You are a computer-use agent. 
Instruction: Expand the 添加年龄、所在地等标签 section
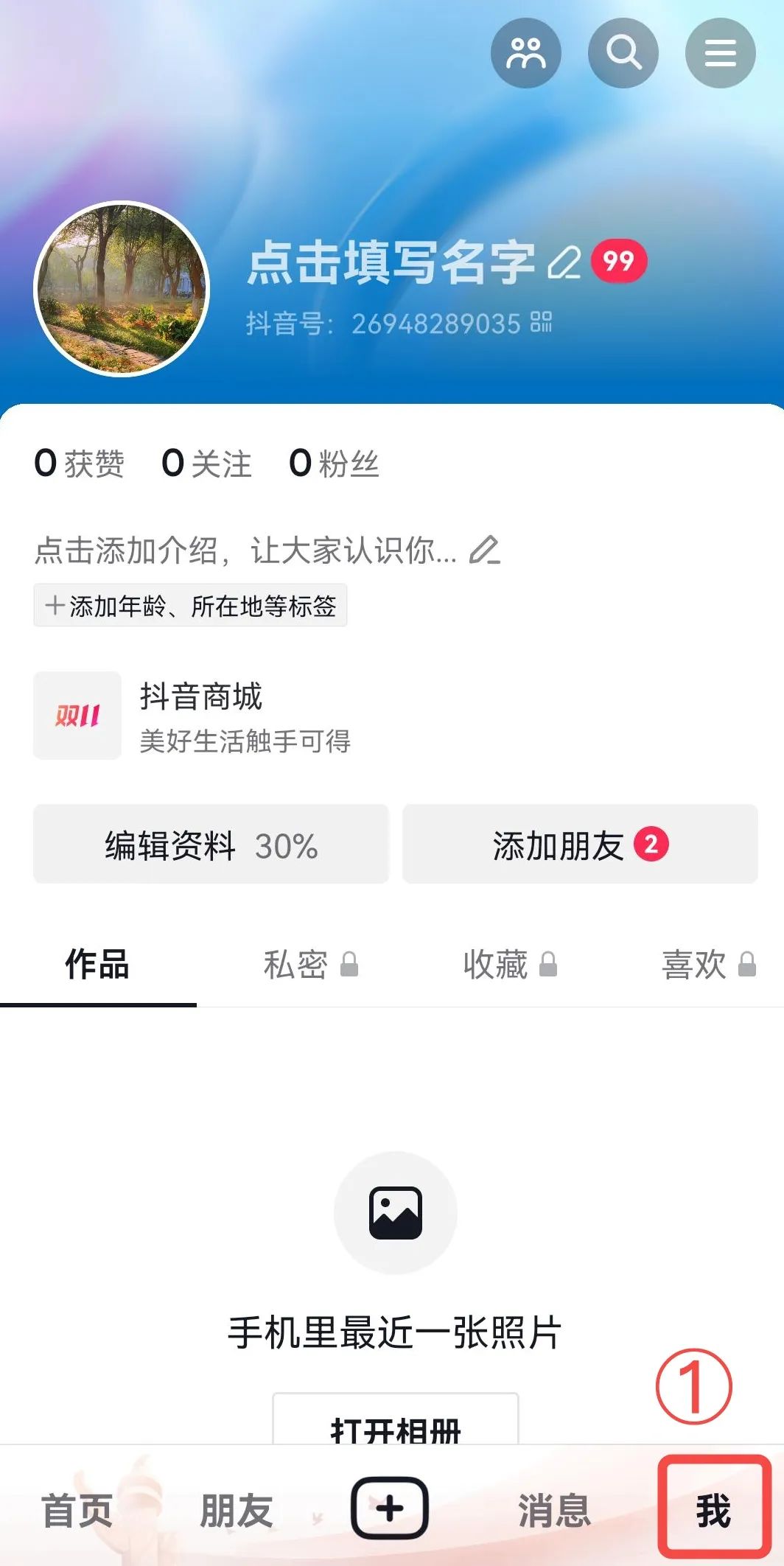coord(190,606)
